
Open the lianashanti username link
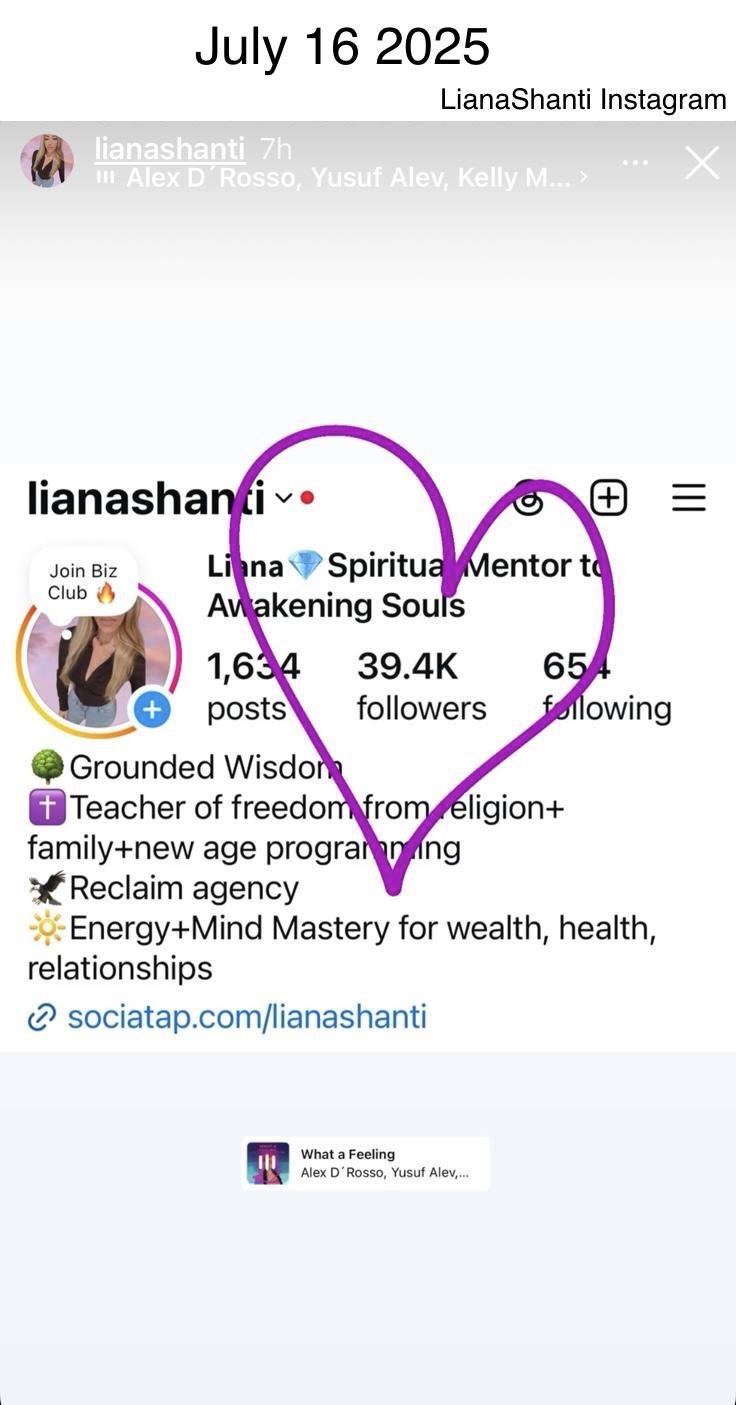[169, 149]
